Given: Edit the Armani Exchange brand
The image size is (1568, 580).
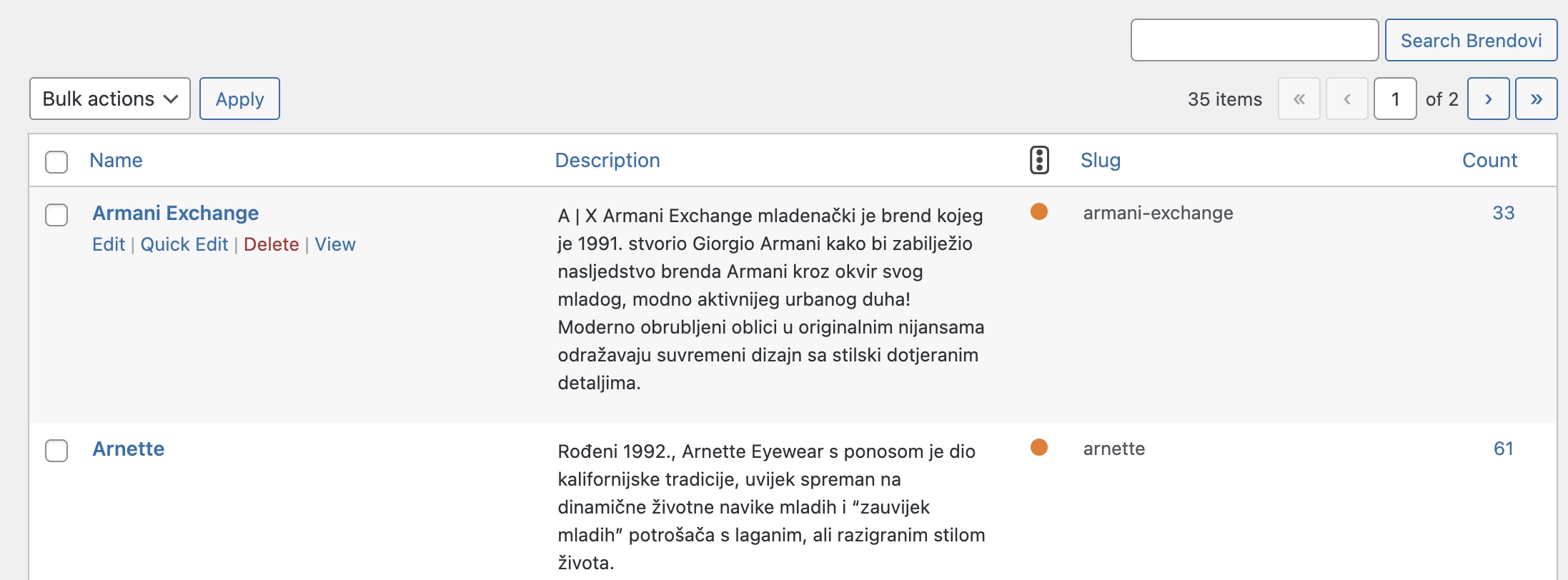Looking at the screenshot, I should (108, 244).
